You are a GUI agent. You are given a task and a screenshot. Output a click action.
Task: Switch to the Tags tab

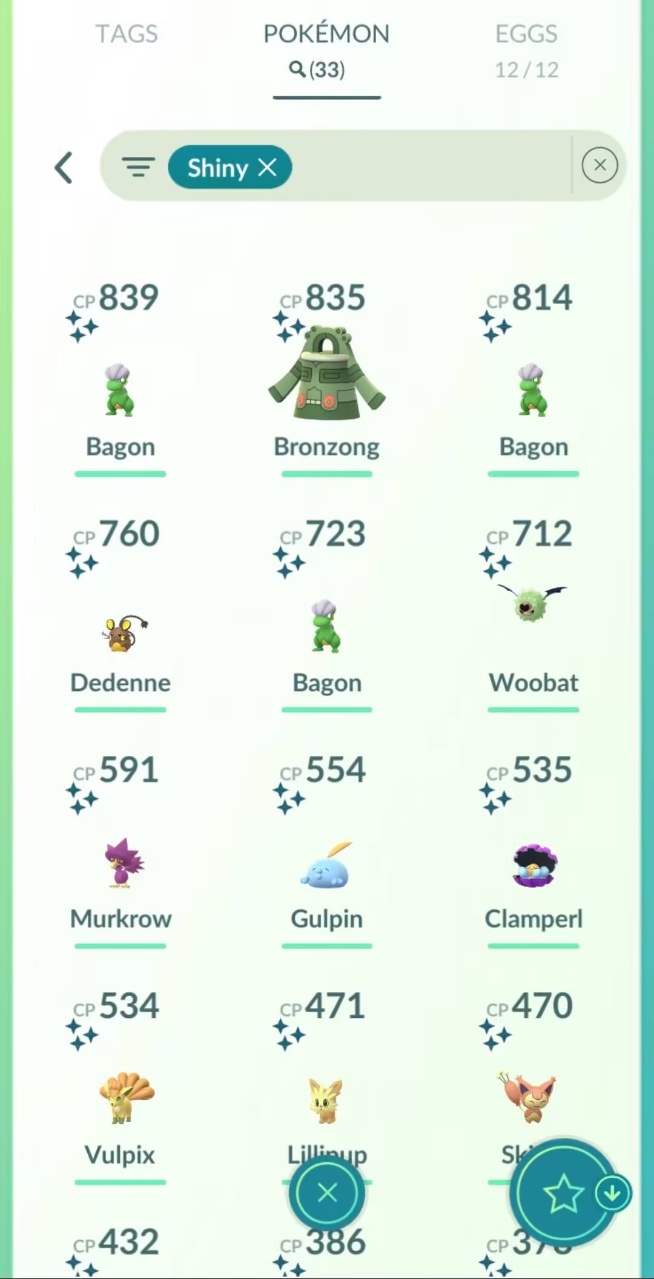126,34
